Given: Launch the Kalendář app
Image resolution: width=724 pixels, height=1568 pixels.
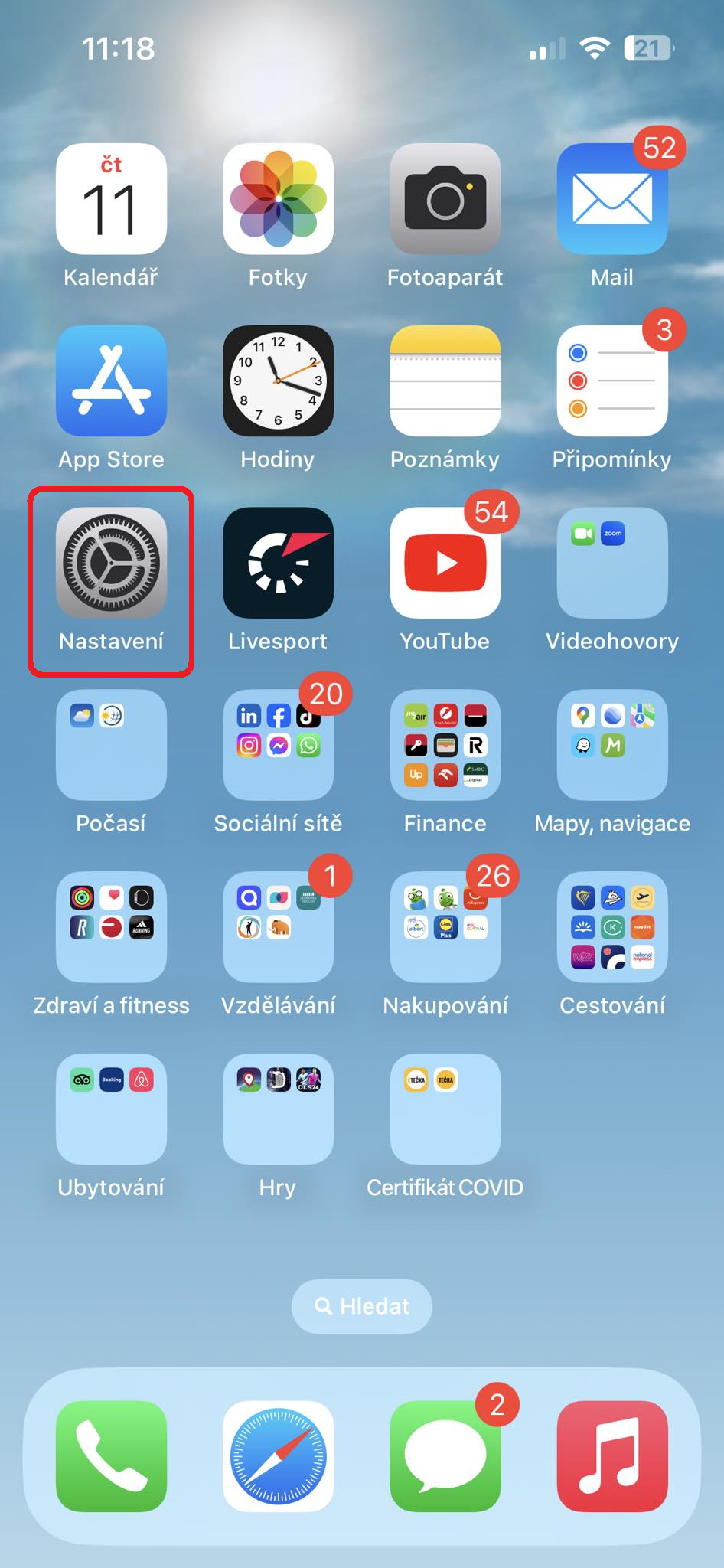Looking at the screenshot, I should pos(111,199).
